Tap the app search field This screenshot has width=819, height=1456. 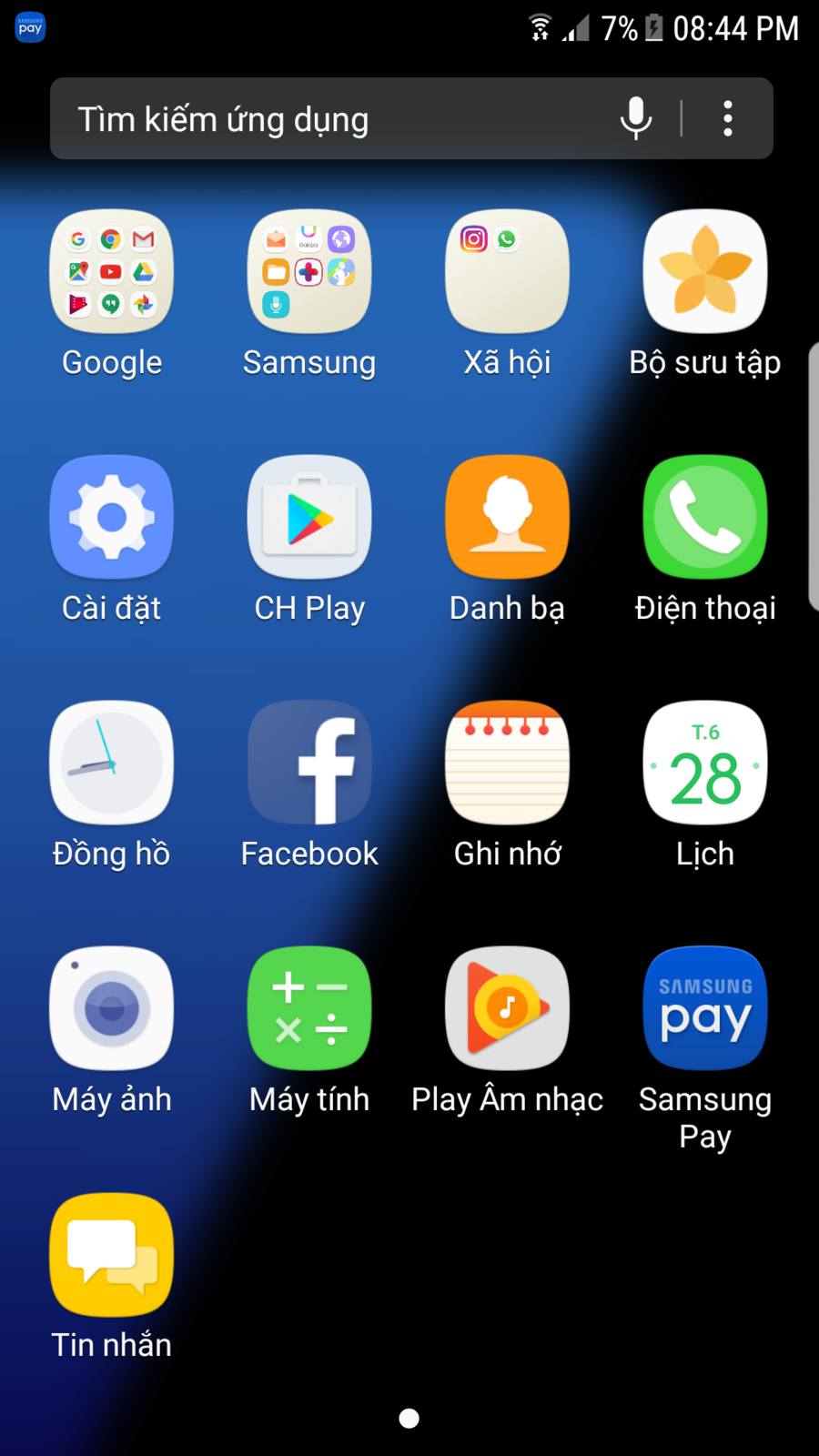tap(328, 119)
